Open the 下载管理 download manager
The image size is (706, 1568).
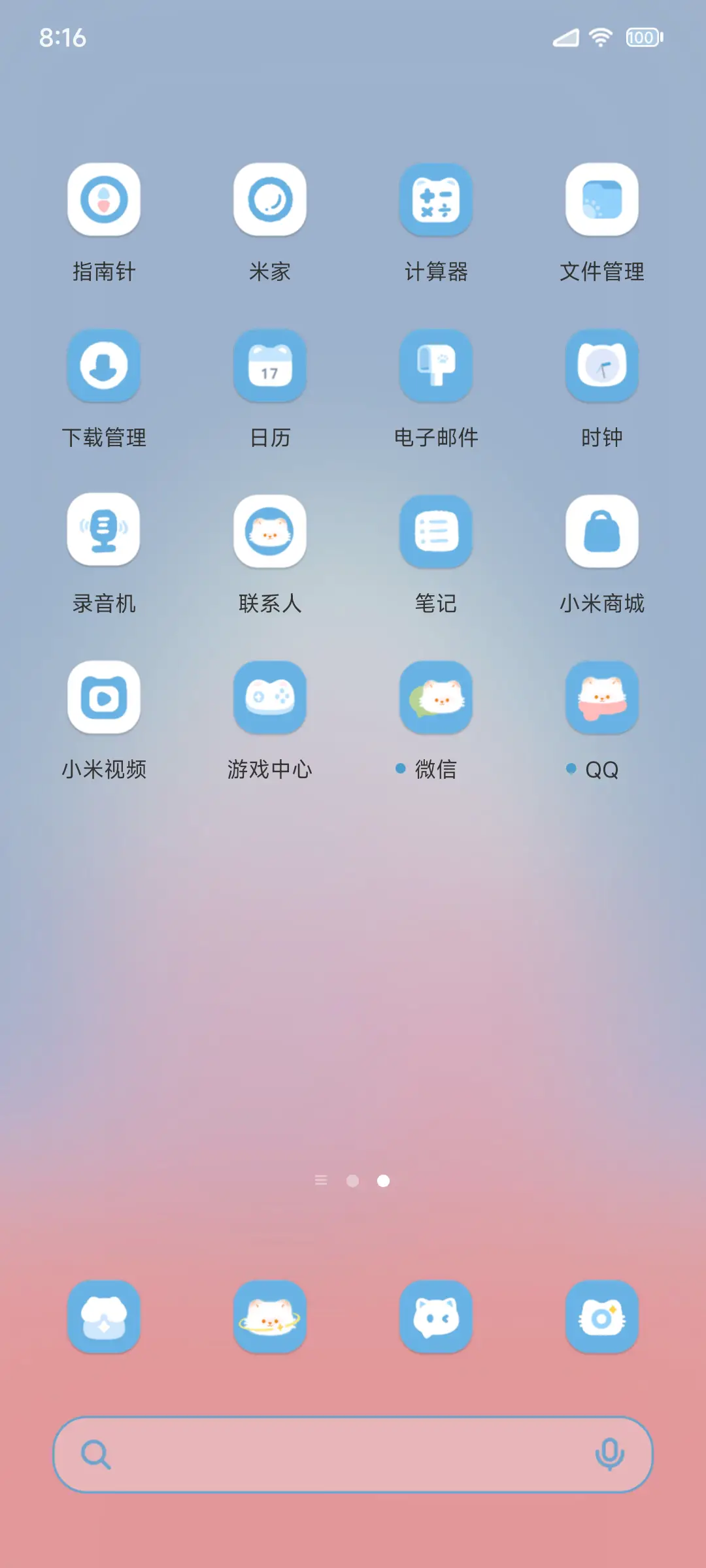(x=105, y=367)
